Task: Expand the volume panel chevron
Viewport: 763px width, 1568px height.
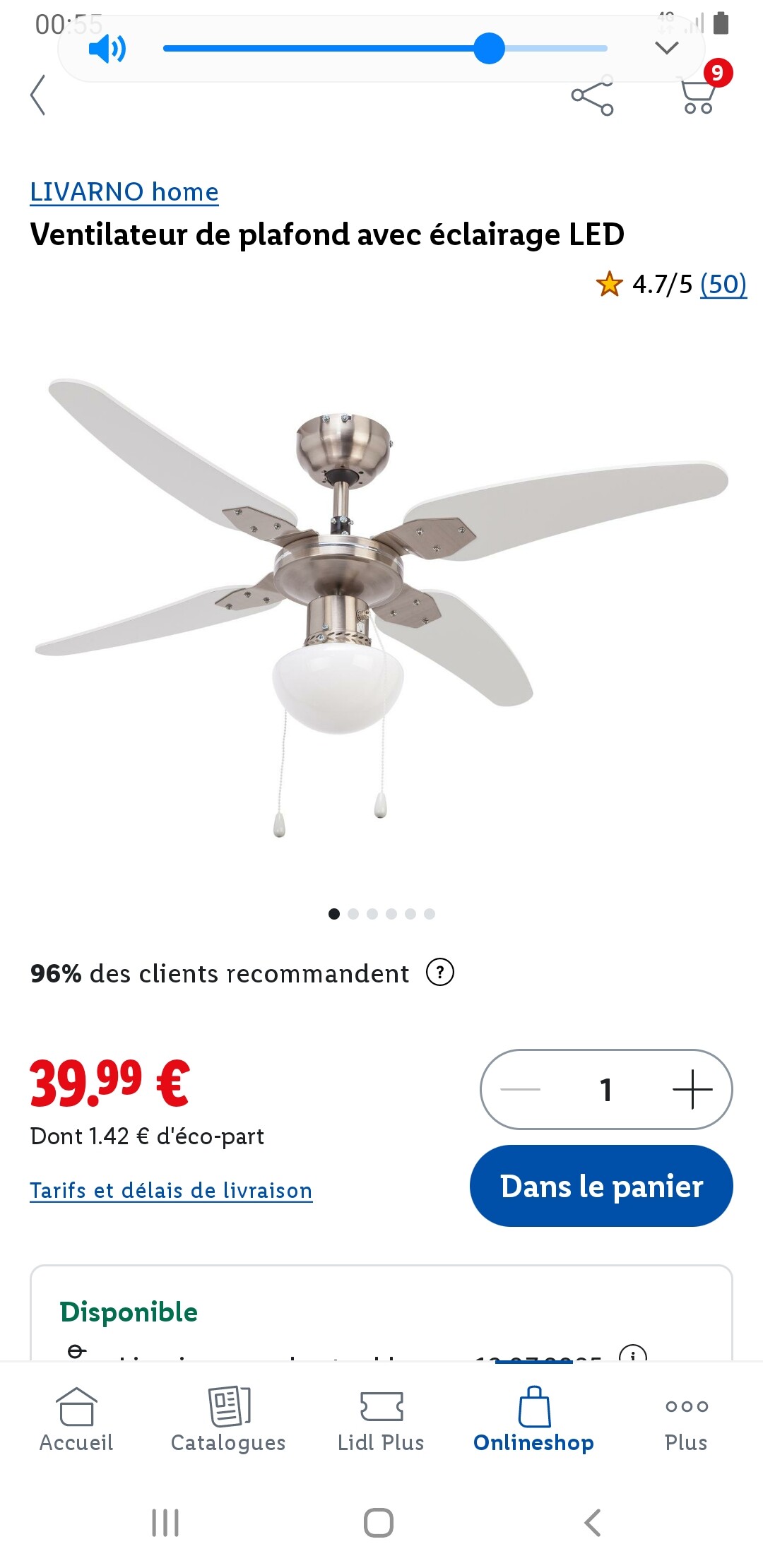Action: tap(667, 48)
